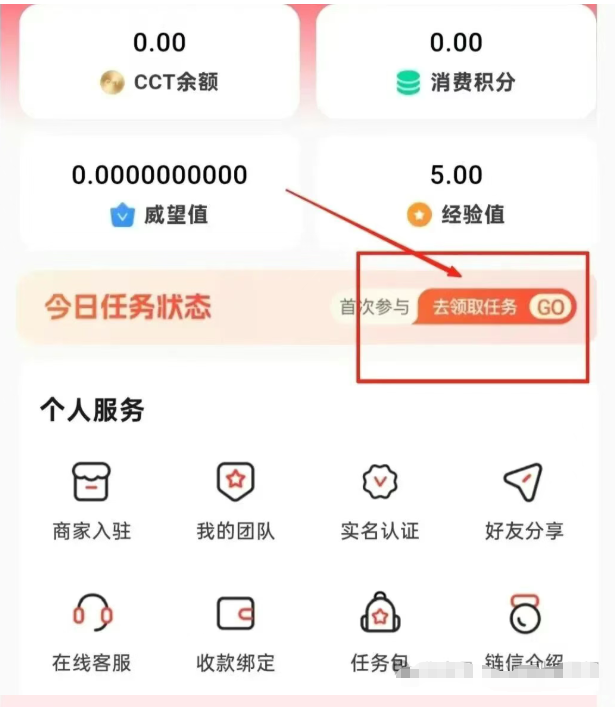The width and height of the screenshot is (615, 707).
Task: Tap the 去领取任务 GO button
Action: pyautogui.click(x=497, y=307)
